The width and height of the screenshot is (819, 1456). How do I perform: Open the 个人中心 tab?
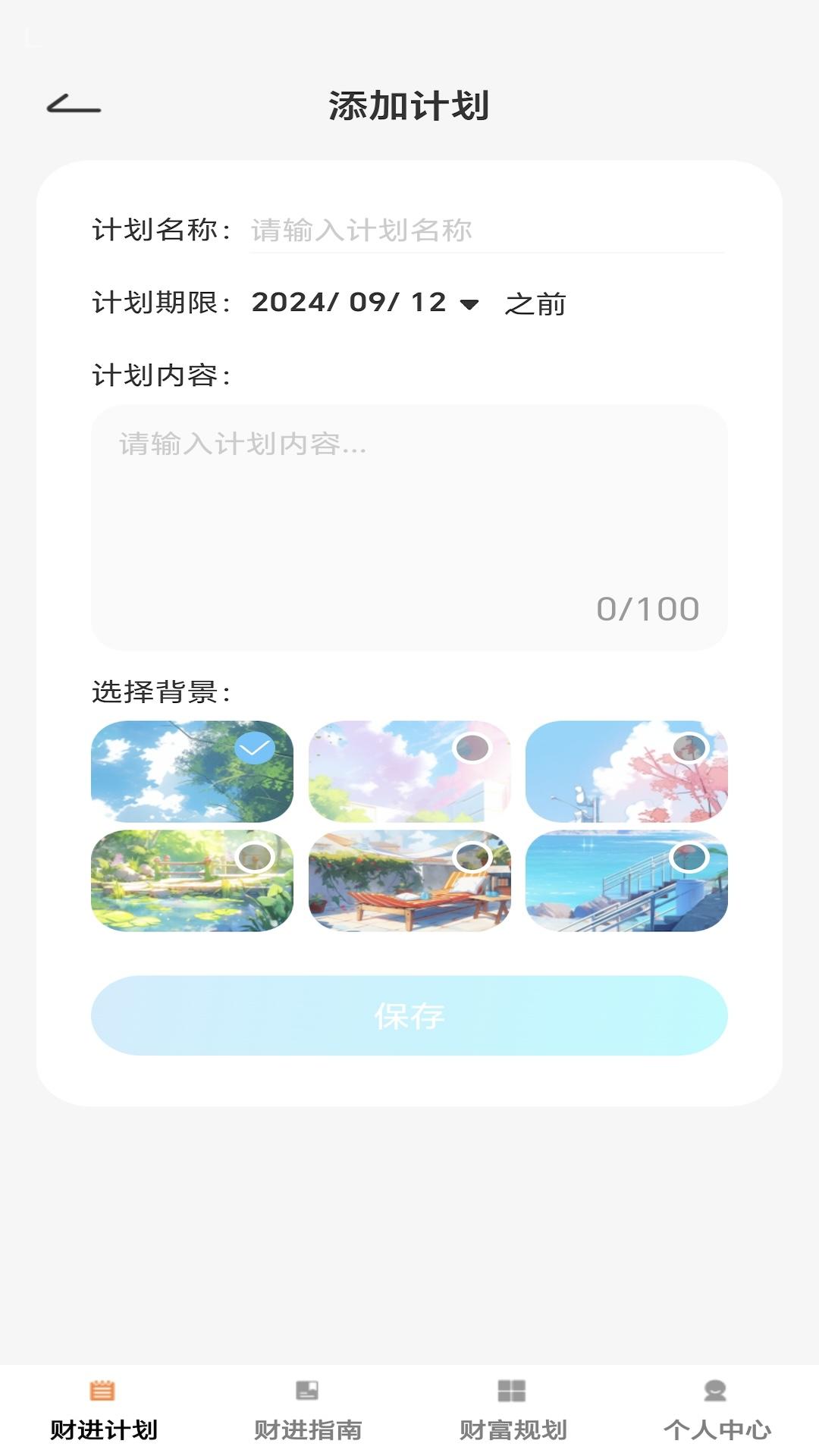point(717,1411)
